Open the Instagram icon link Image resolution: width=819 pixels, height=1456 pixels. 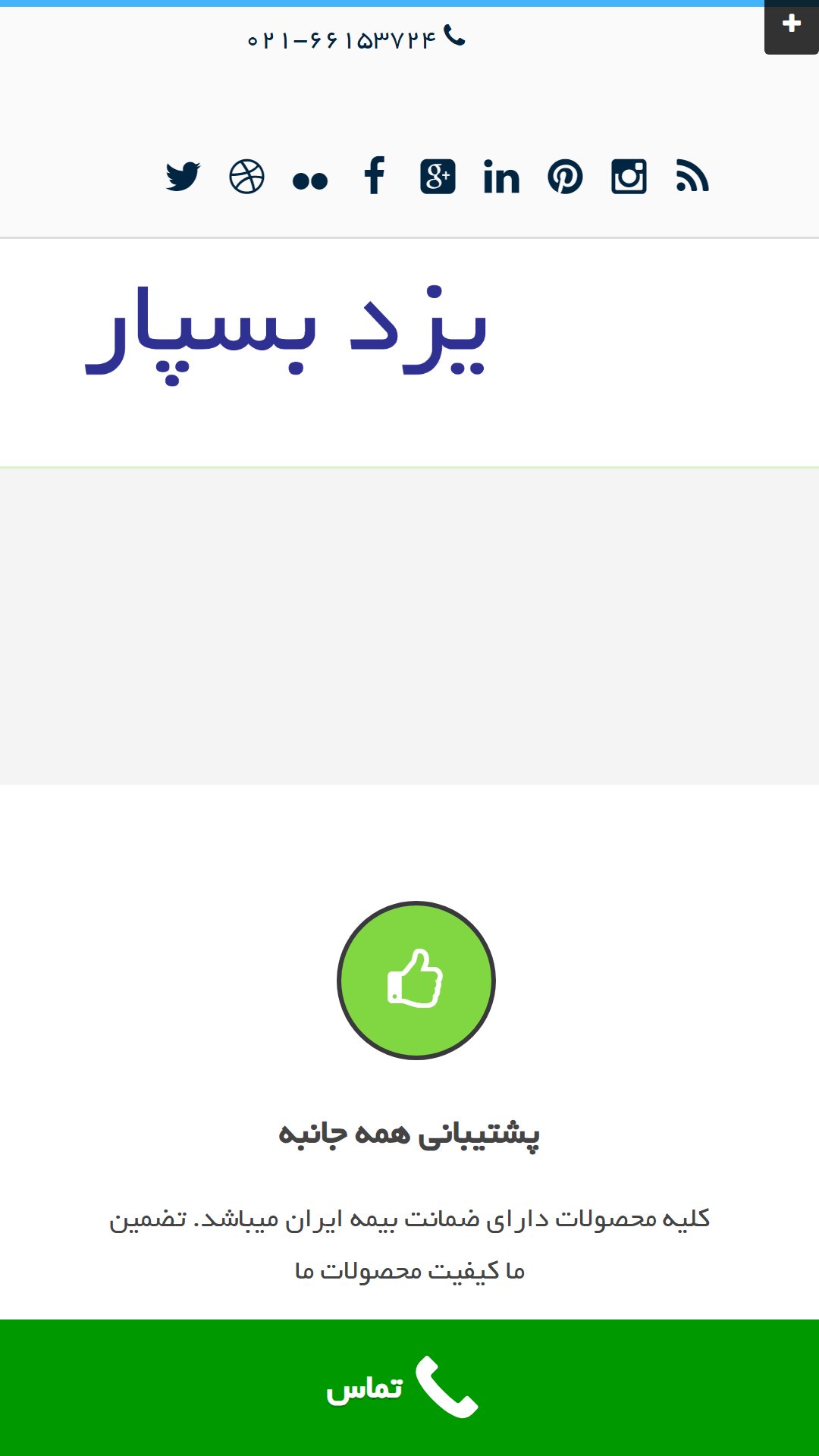coord(629,177)
